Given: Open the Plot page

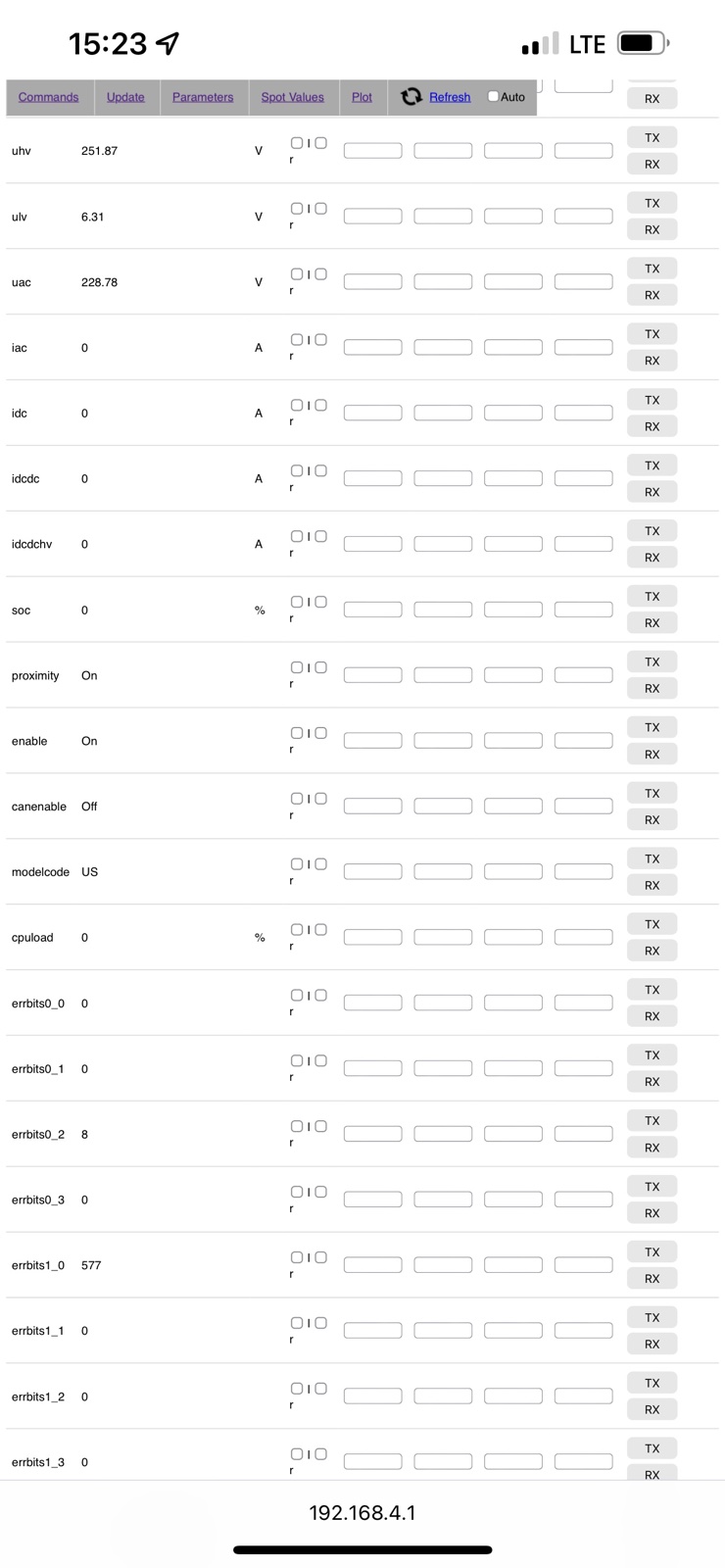Looking at the screenshot, I should 362,97.
